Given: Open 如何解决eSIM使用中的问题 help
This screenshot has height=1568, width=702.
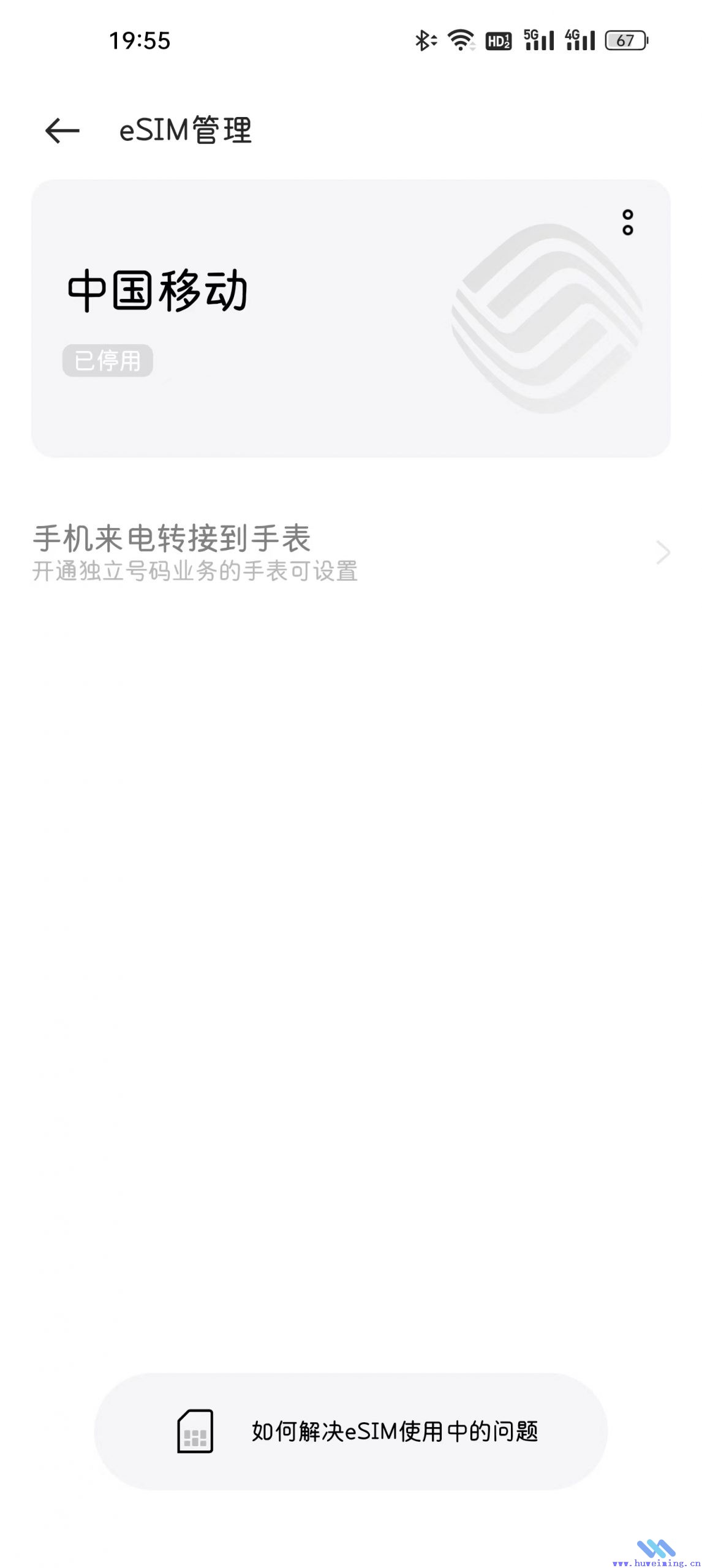Looking at the screenshot, I should (x=351, y=1431).
